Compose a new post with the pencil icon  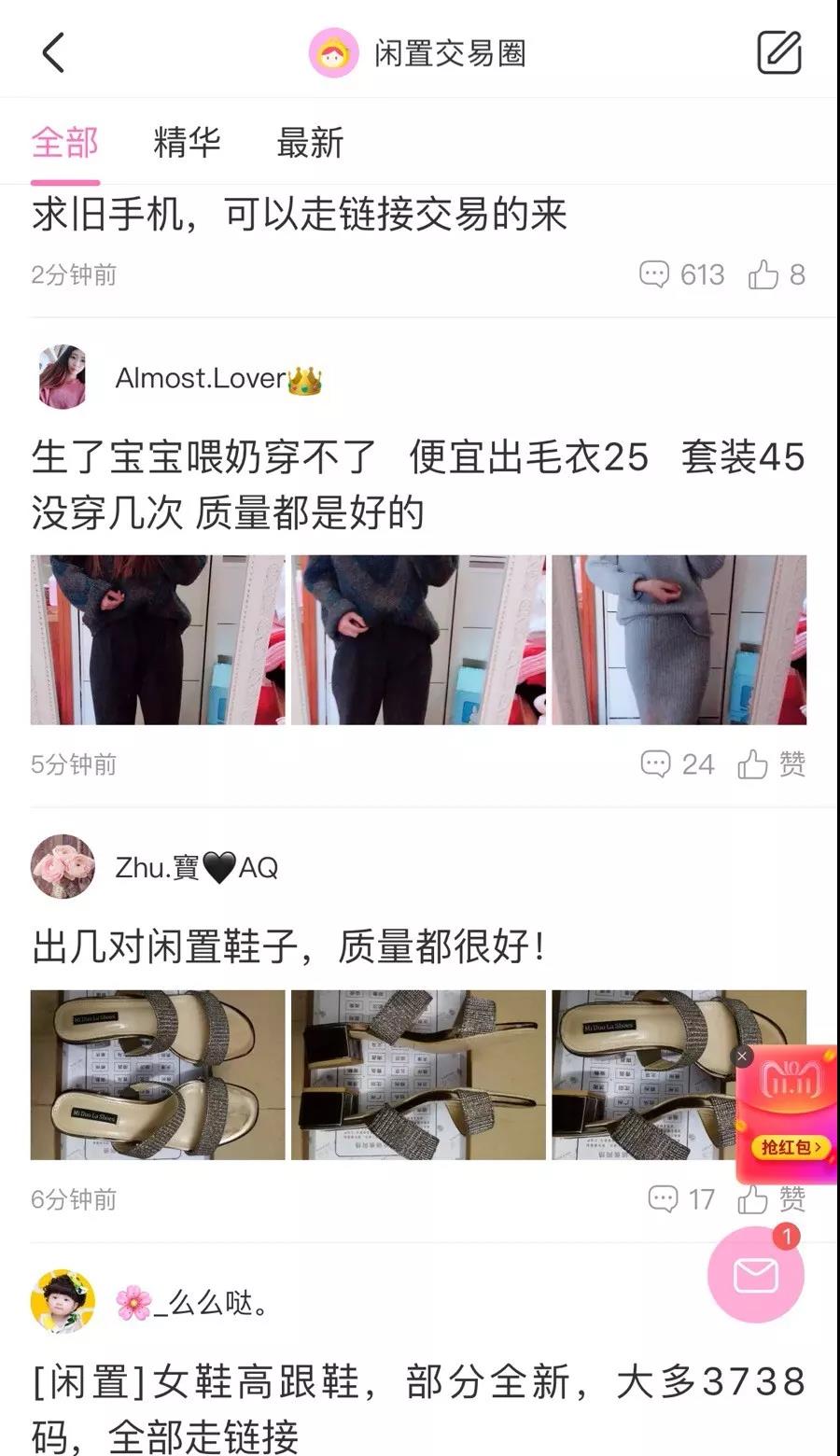pyautogui.click(x=778, y=52)
